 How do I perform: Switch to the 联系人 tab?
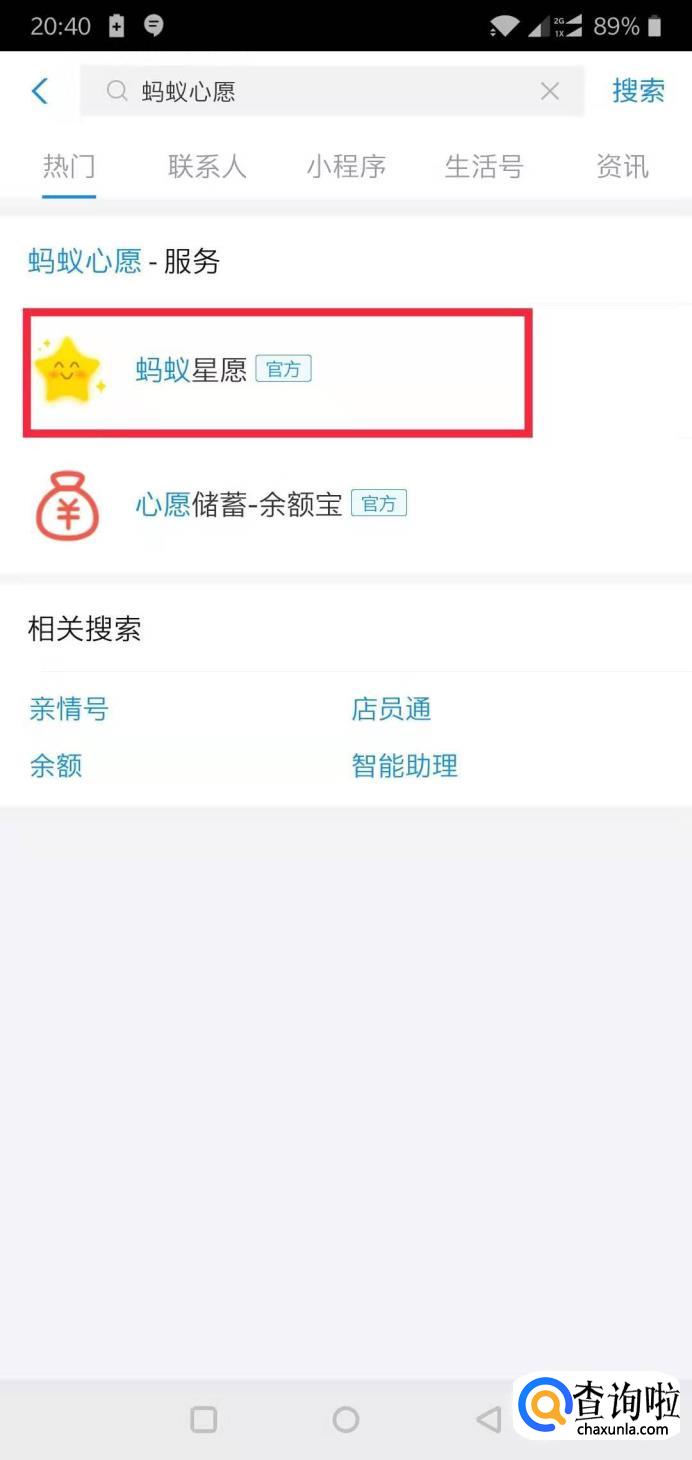(207, 166)
